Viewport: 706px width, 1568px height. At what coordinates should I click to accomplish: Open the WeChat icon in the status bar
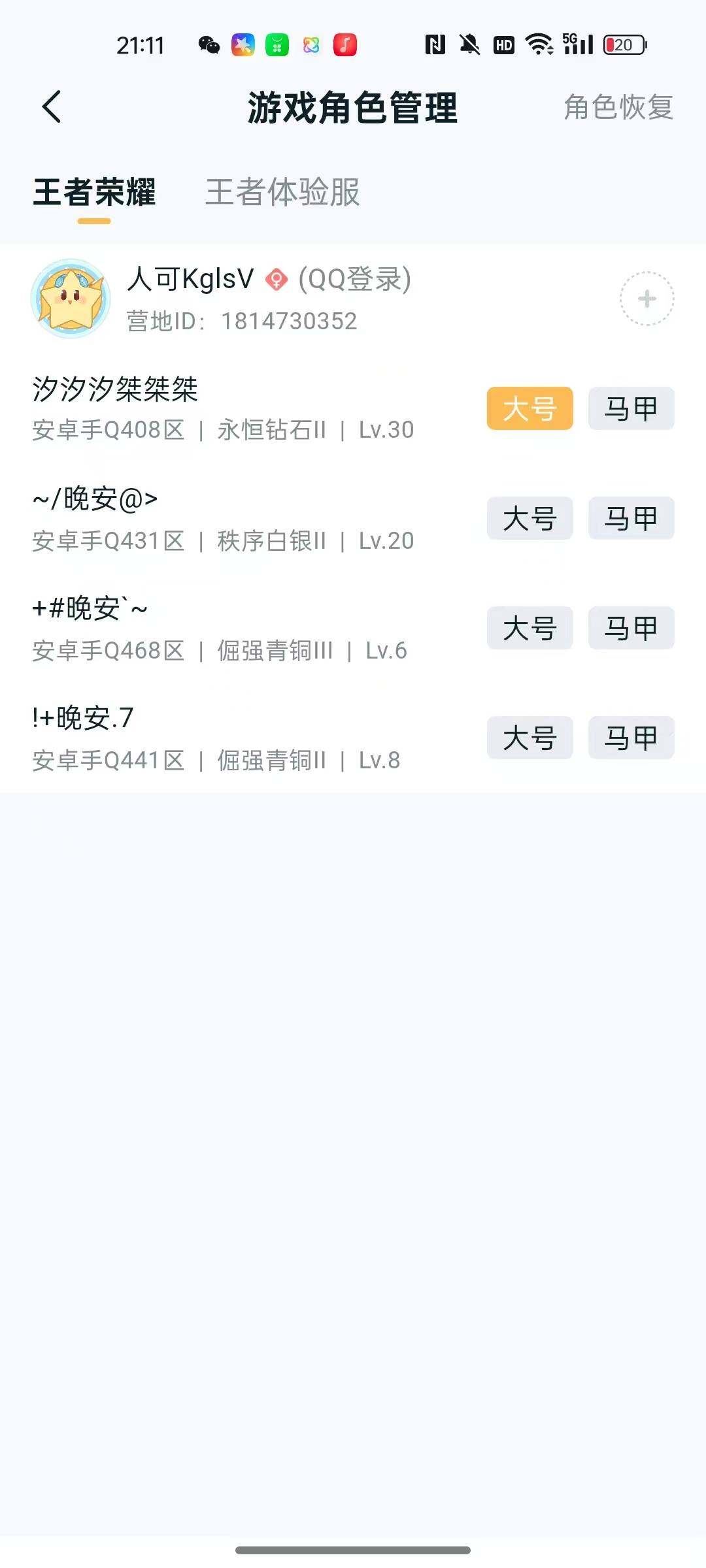209,46
